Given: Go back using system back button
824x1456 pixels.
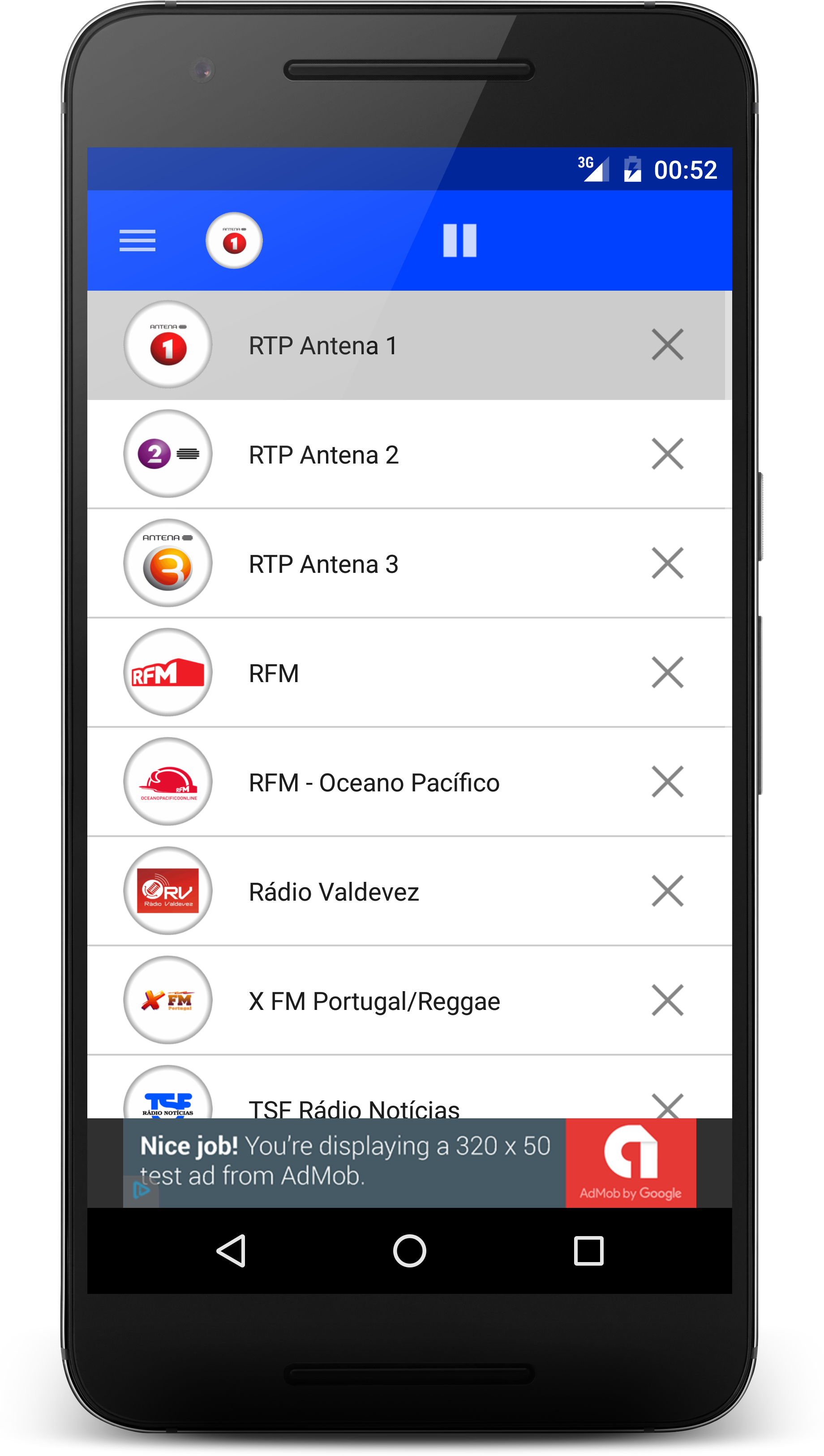Looking at the screenshot, I should [231, 1250].
